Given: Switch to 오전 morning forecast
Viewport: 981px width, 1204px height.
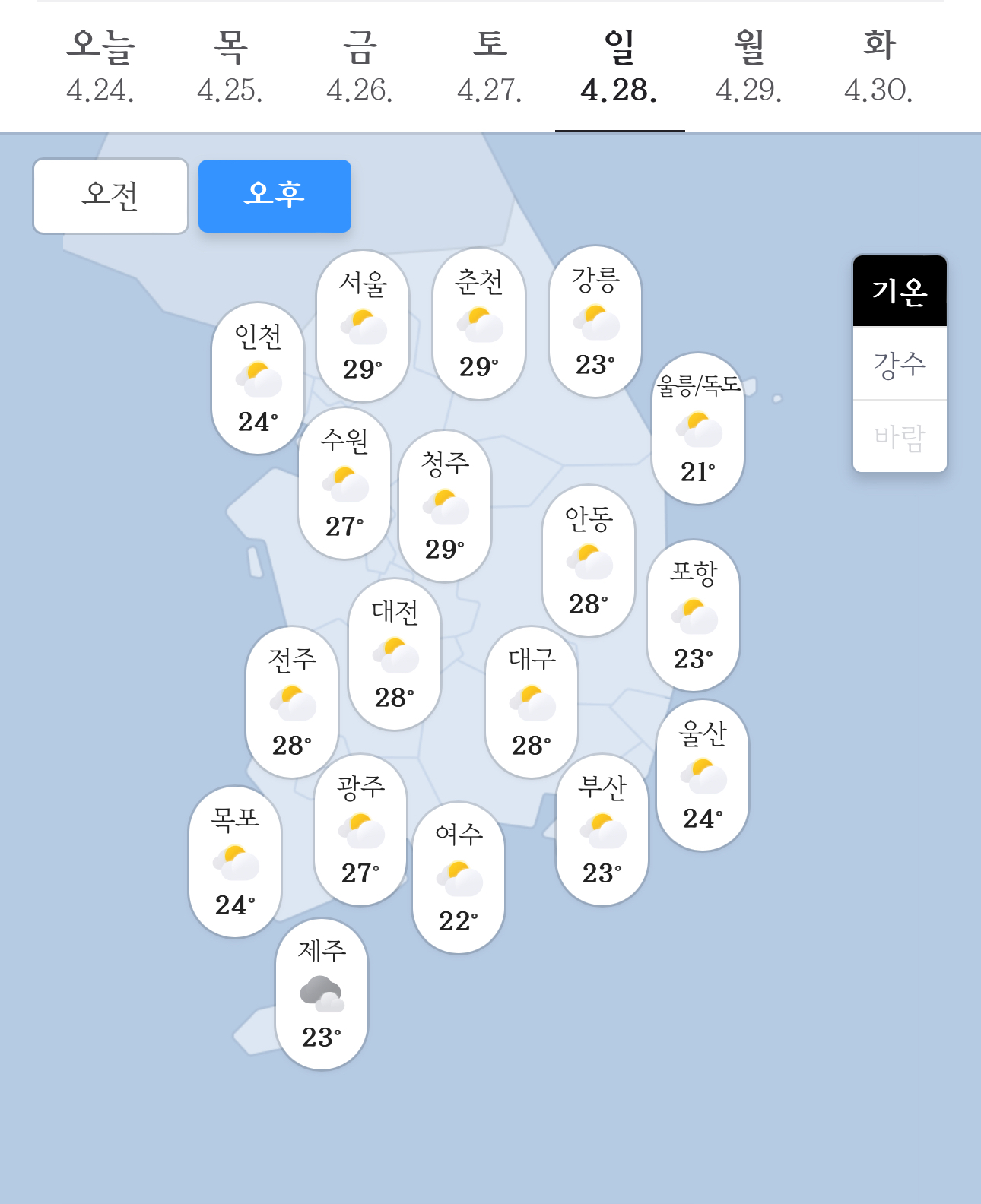Looking at the screenshot, I should (x=110, y=196).
